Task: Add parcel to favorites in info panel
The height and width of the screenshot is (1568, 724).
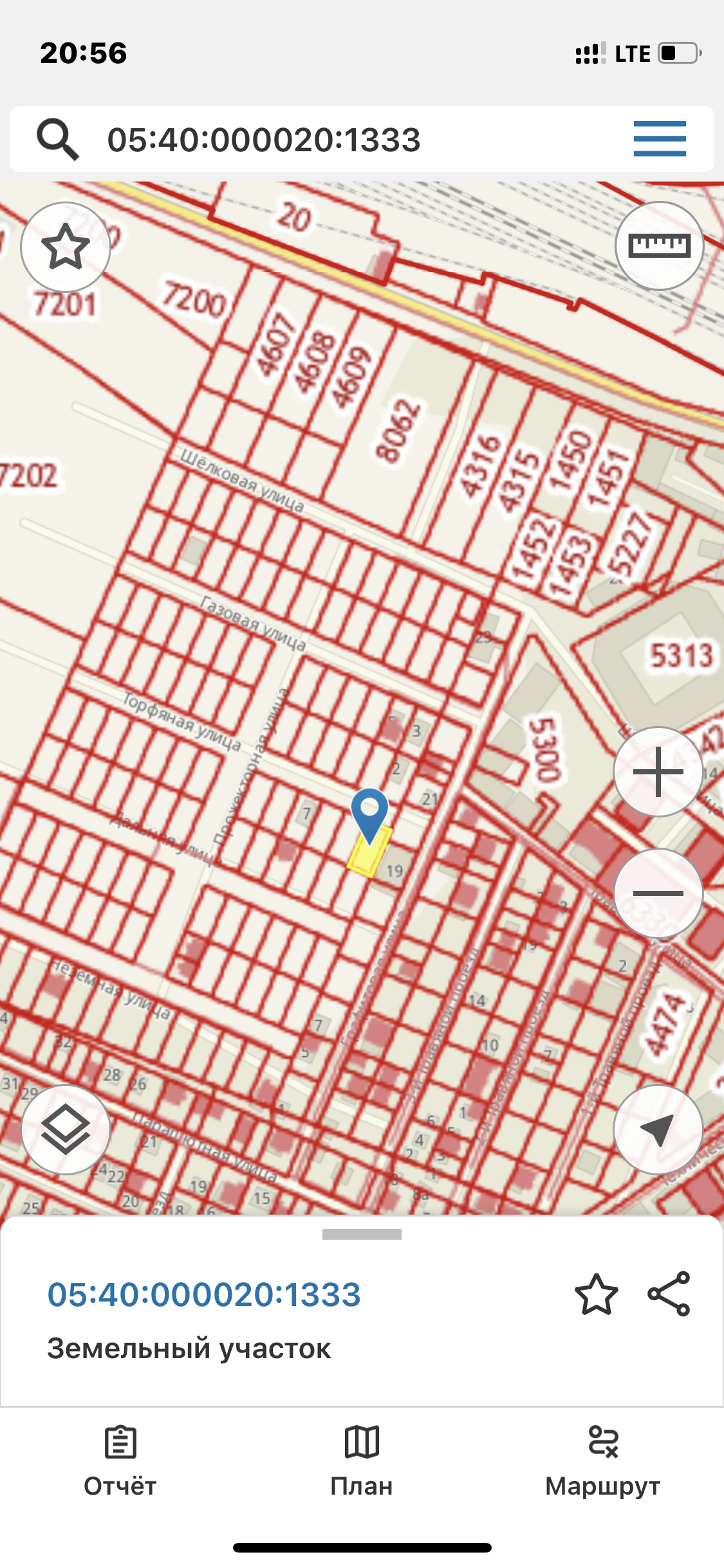Action: [x=597, y=1294]
